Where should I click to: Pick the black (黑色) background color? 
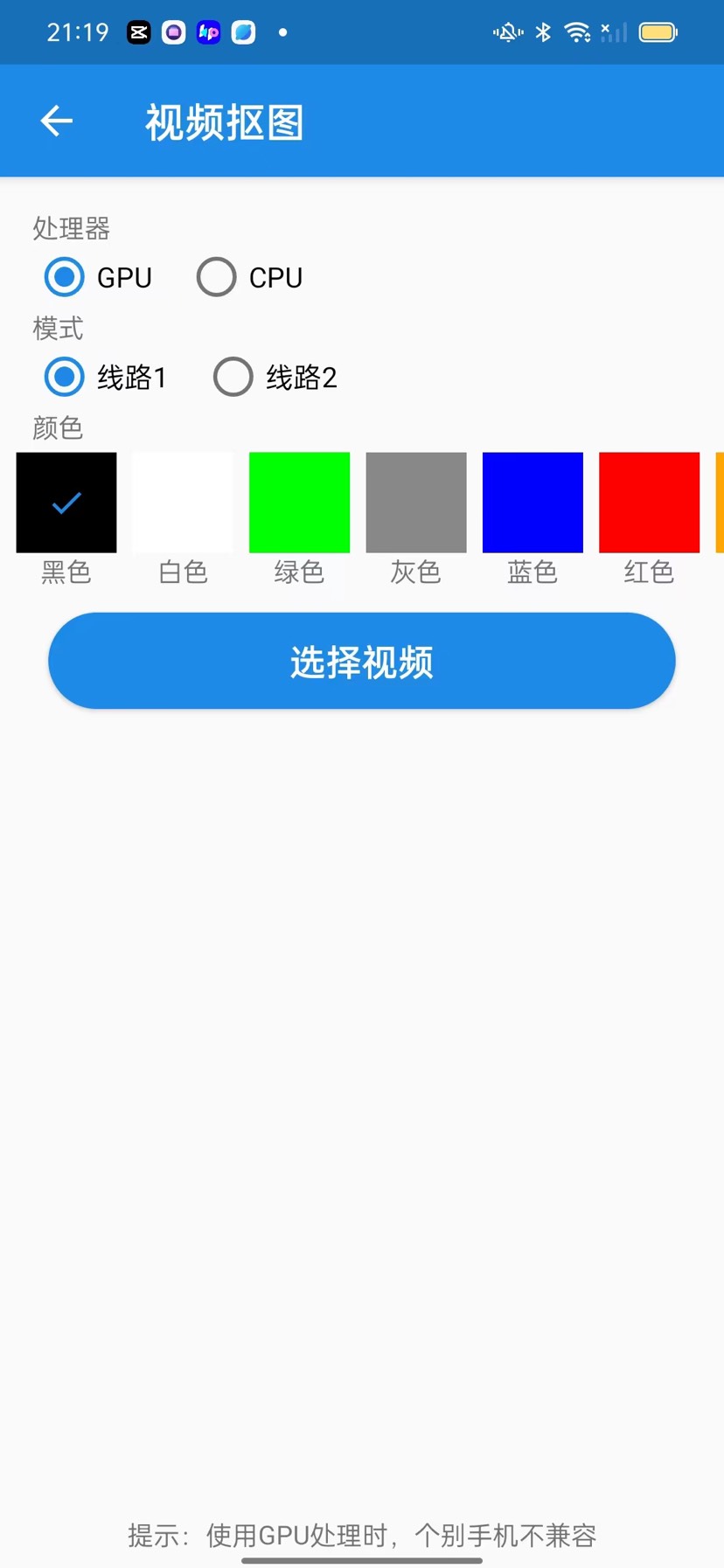tap(66, 503)
